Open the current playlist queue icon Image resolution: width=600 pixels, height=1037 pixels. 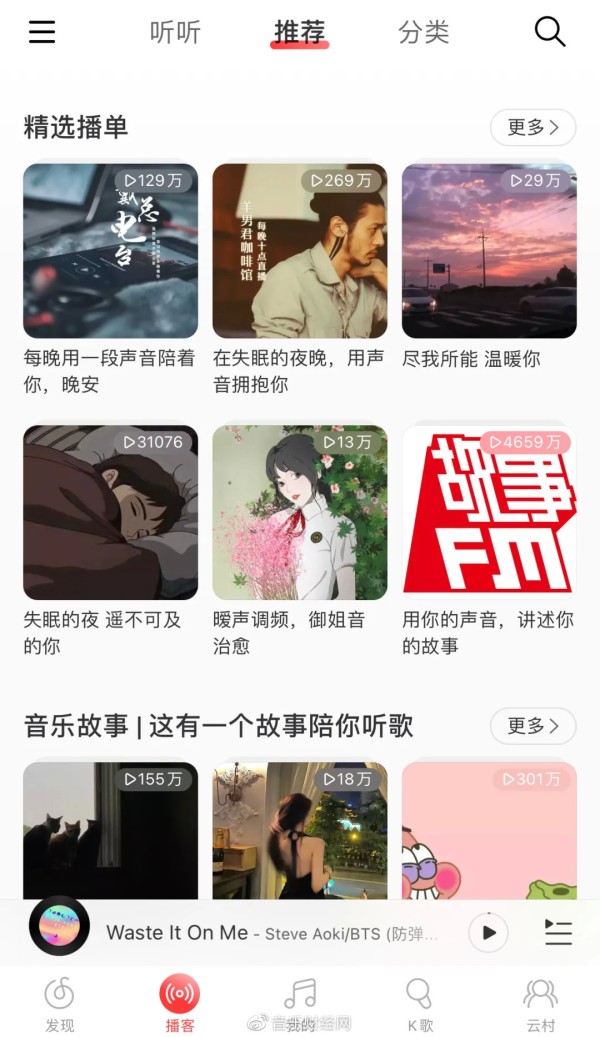coord(558,933)
